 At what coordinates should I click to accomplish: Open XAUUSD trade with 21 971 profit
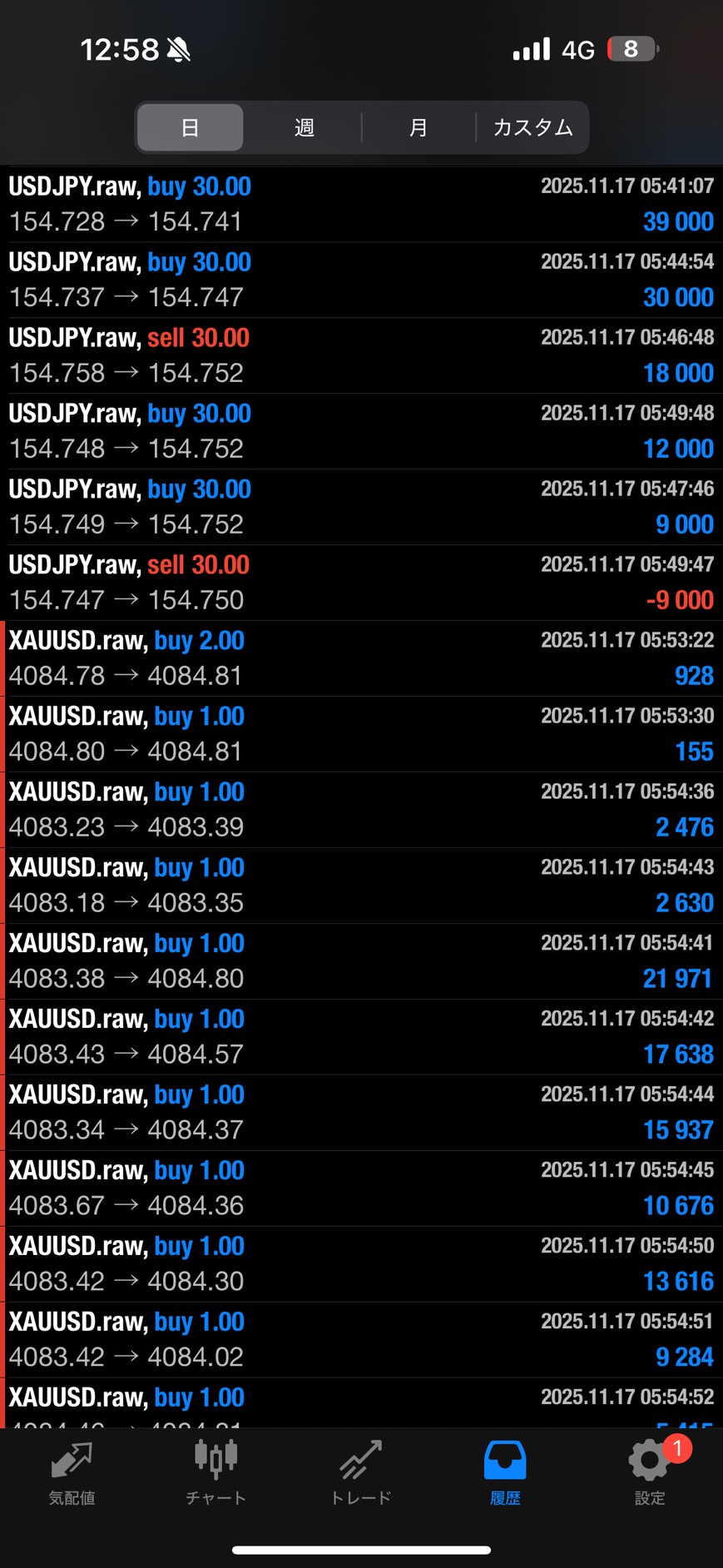click(x=361, y=961)
